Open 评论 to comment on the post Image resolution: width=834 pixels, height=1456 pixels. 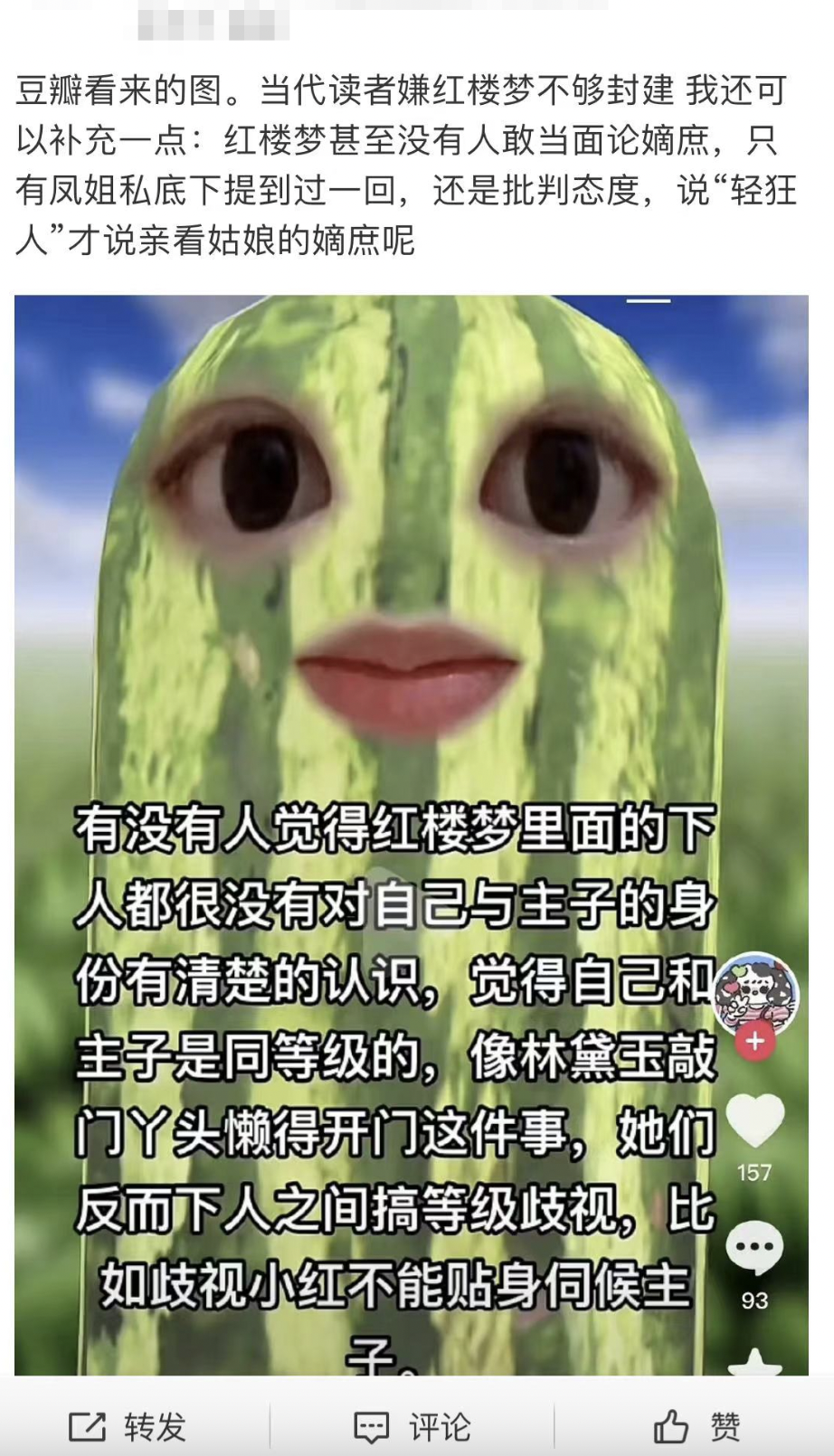click(x=412, y=1426)
